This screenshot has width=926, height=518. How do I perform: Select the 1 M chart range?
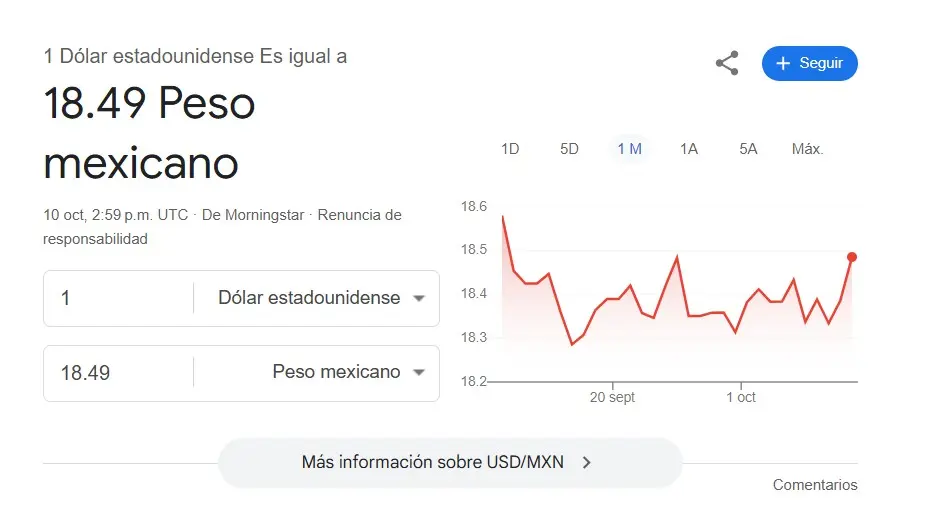tap(629, 149)
